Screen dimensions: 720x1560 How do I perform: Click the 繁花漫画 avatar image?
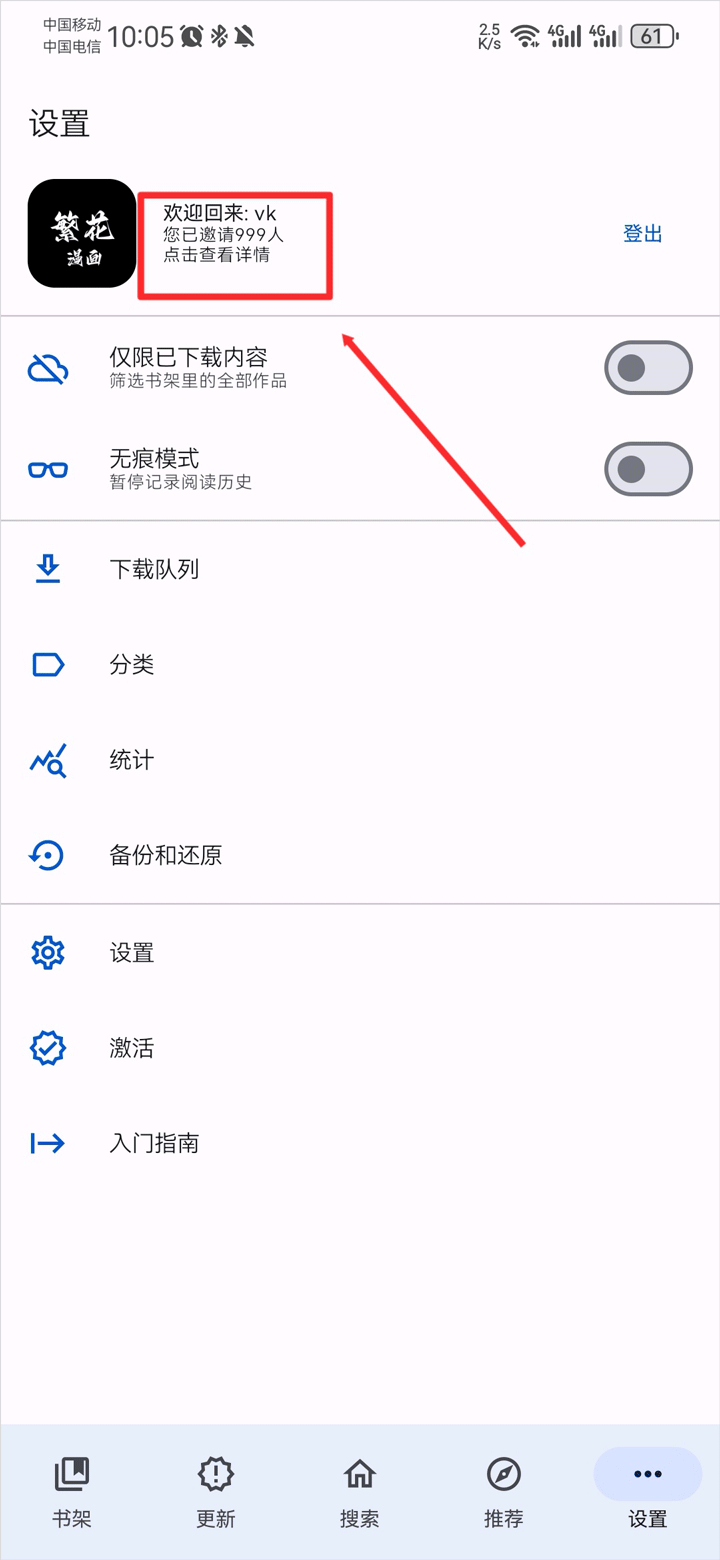tap(81, 233)
